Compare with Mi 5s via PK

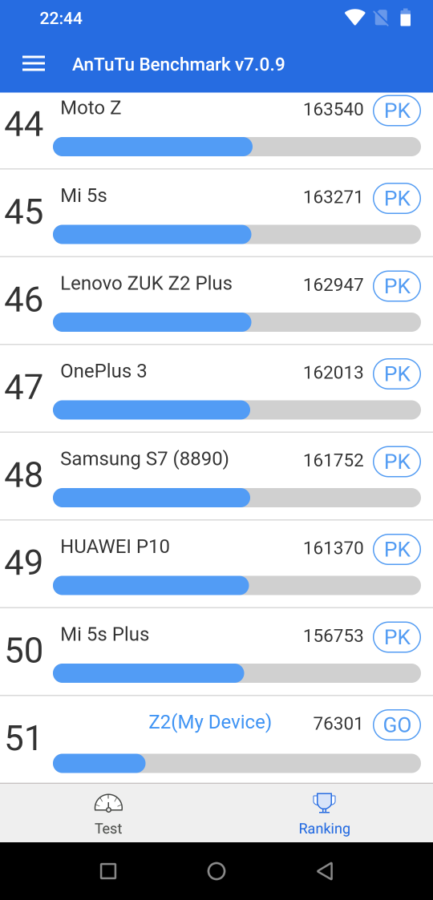tap(397, 198)
